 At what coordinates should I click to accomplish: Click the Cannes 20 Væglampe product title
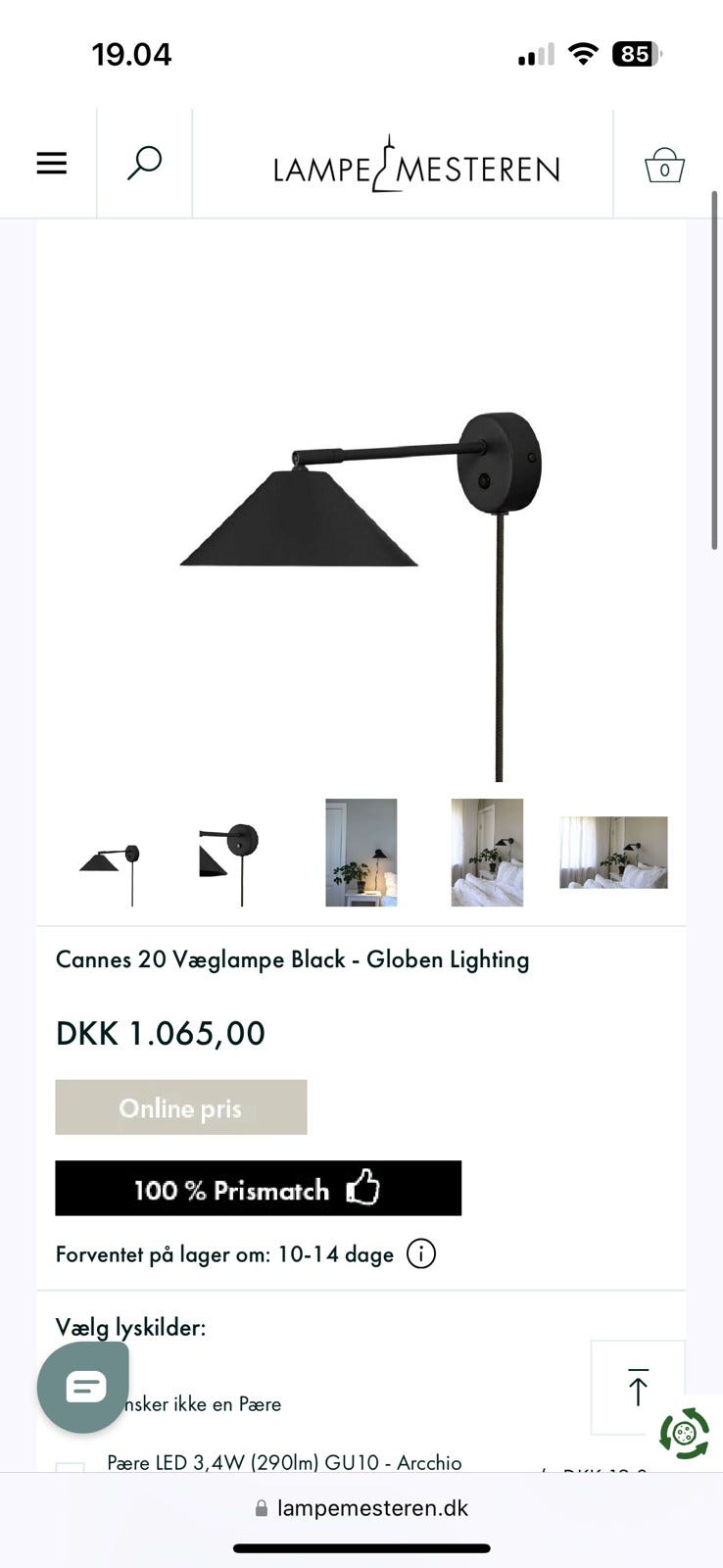292,959
